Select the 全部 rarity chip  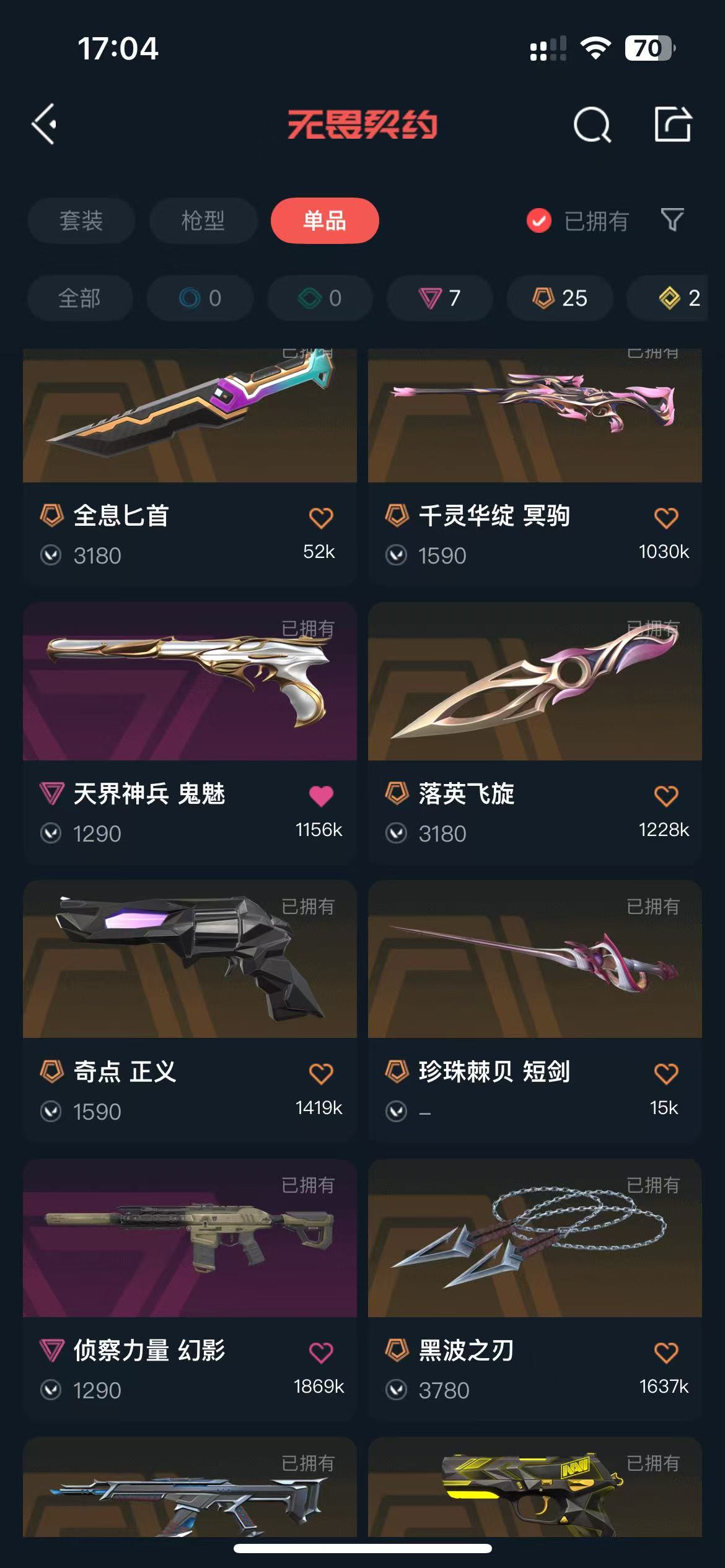tap(80, 298)
